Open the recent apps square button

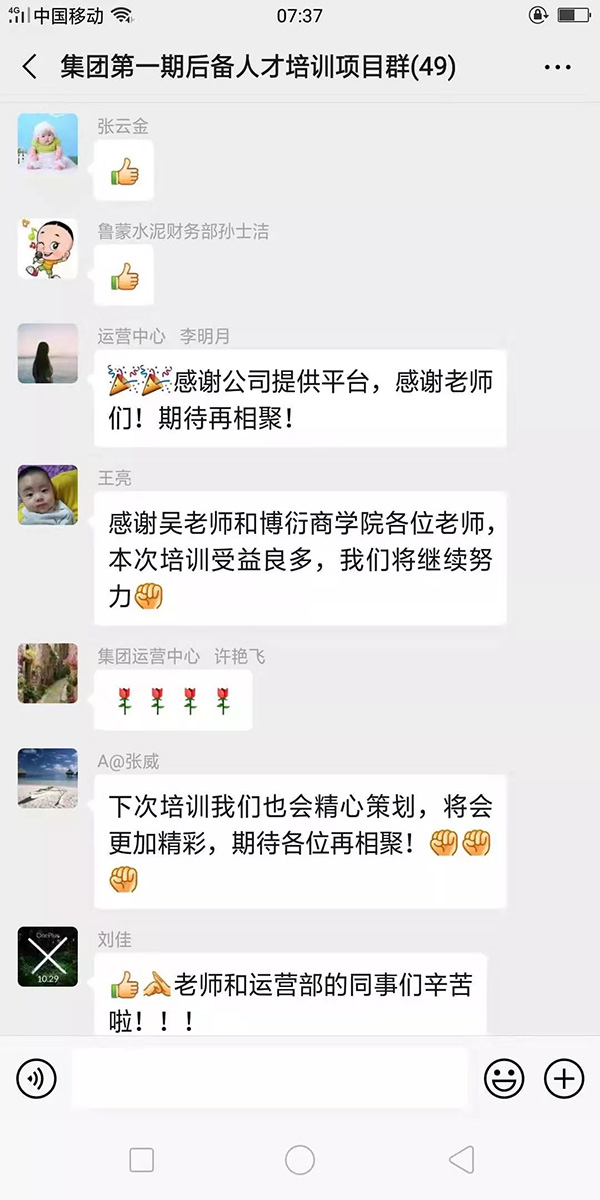click(x=142, y=1159)
